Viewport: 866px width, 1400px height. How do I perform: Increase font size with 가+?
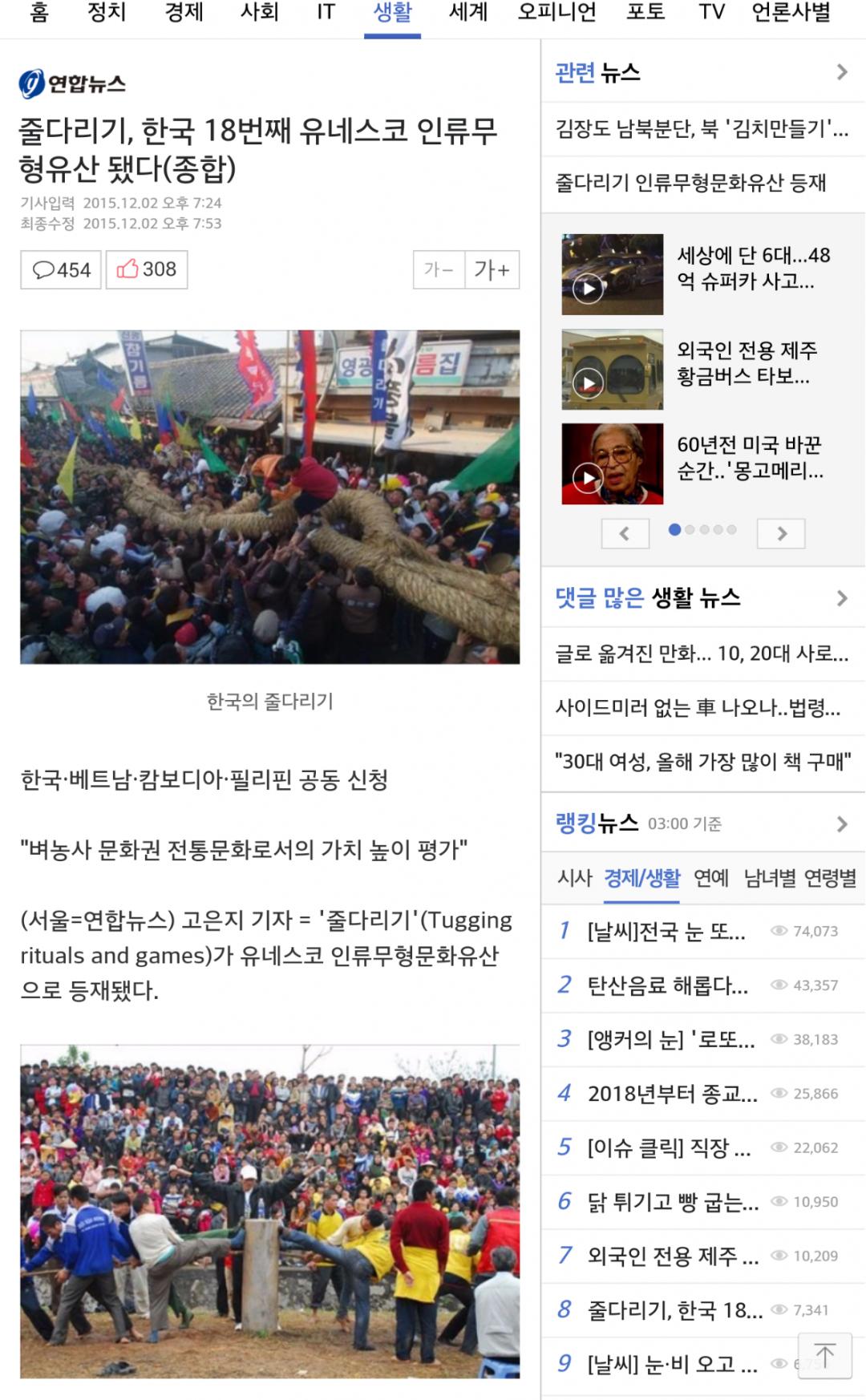click(x=492, y=269)
